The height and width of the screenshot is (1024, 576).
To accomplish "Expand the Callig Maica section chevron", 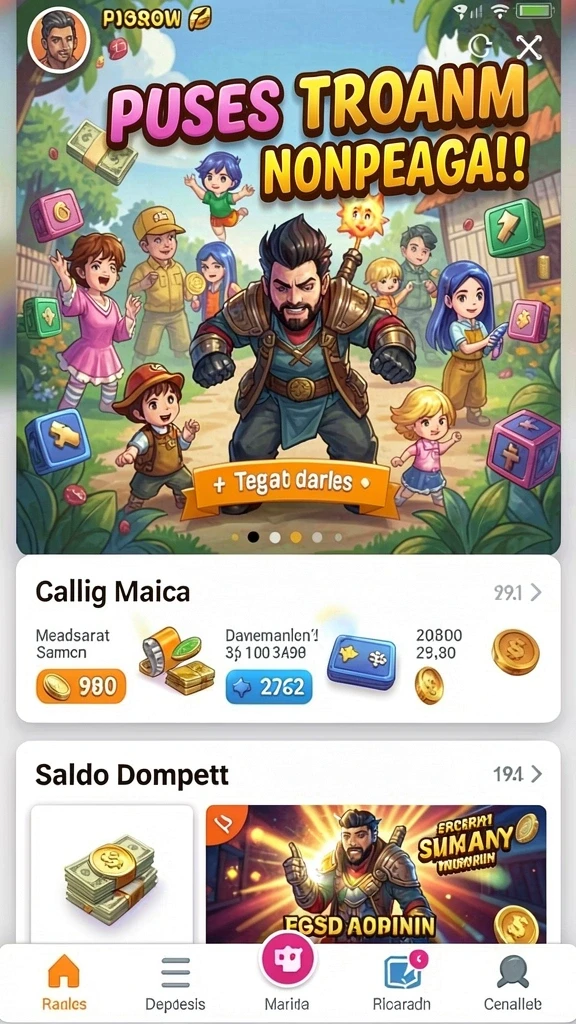I will pyautogui.click(x=536, y=592).
